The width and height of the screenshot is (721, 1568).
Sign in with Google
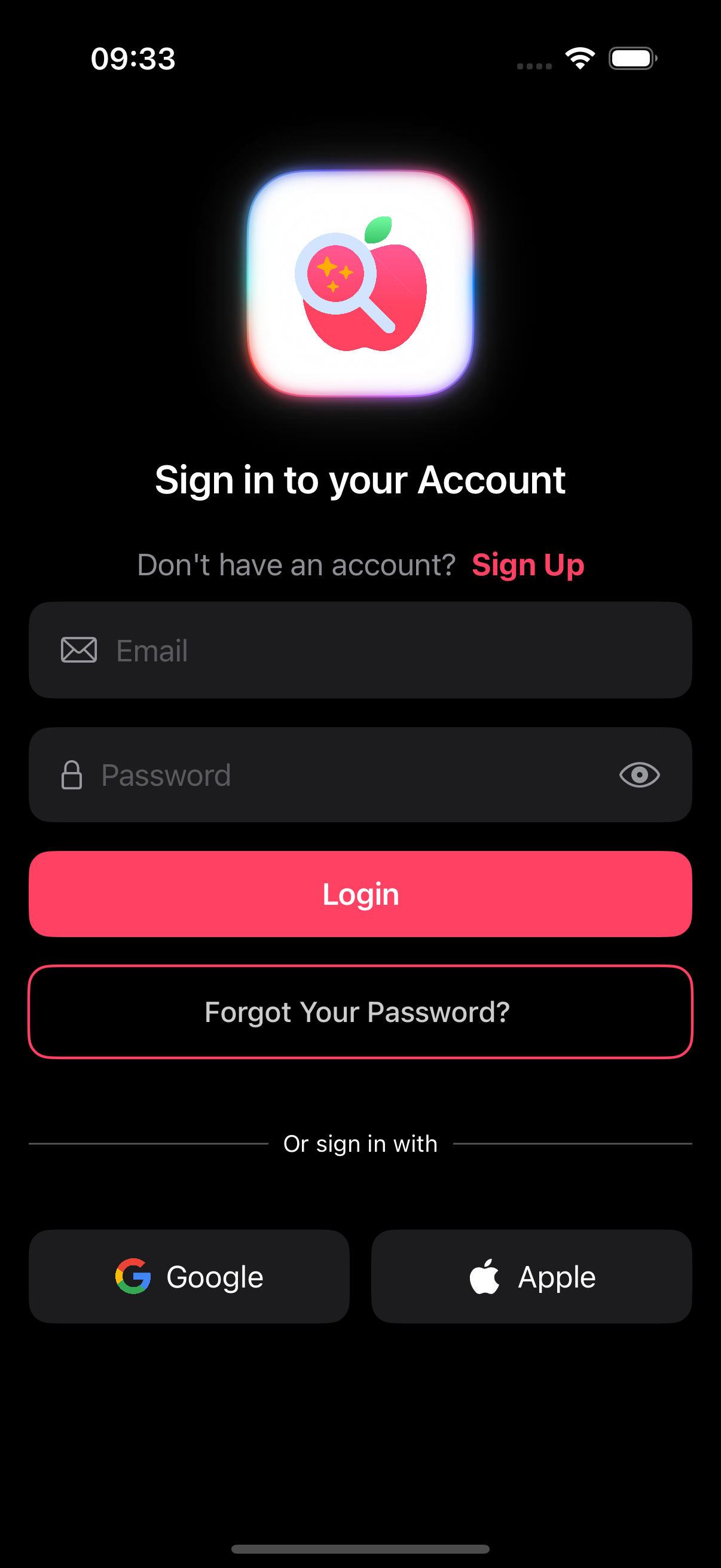[190, 1276]
